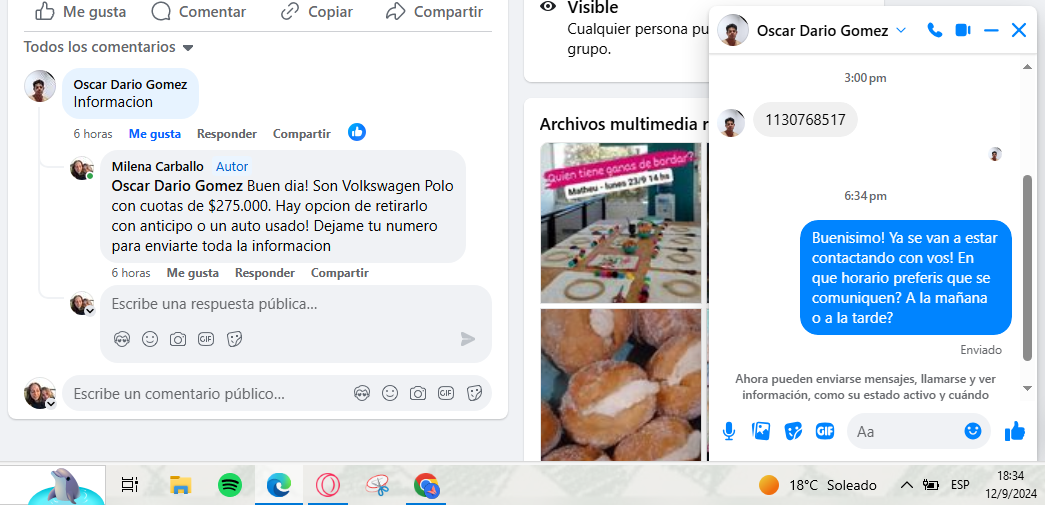Start a video call with Oscar
The width and height of the screenshot is (1045, 505).
(x=963, y=30)
